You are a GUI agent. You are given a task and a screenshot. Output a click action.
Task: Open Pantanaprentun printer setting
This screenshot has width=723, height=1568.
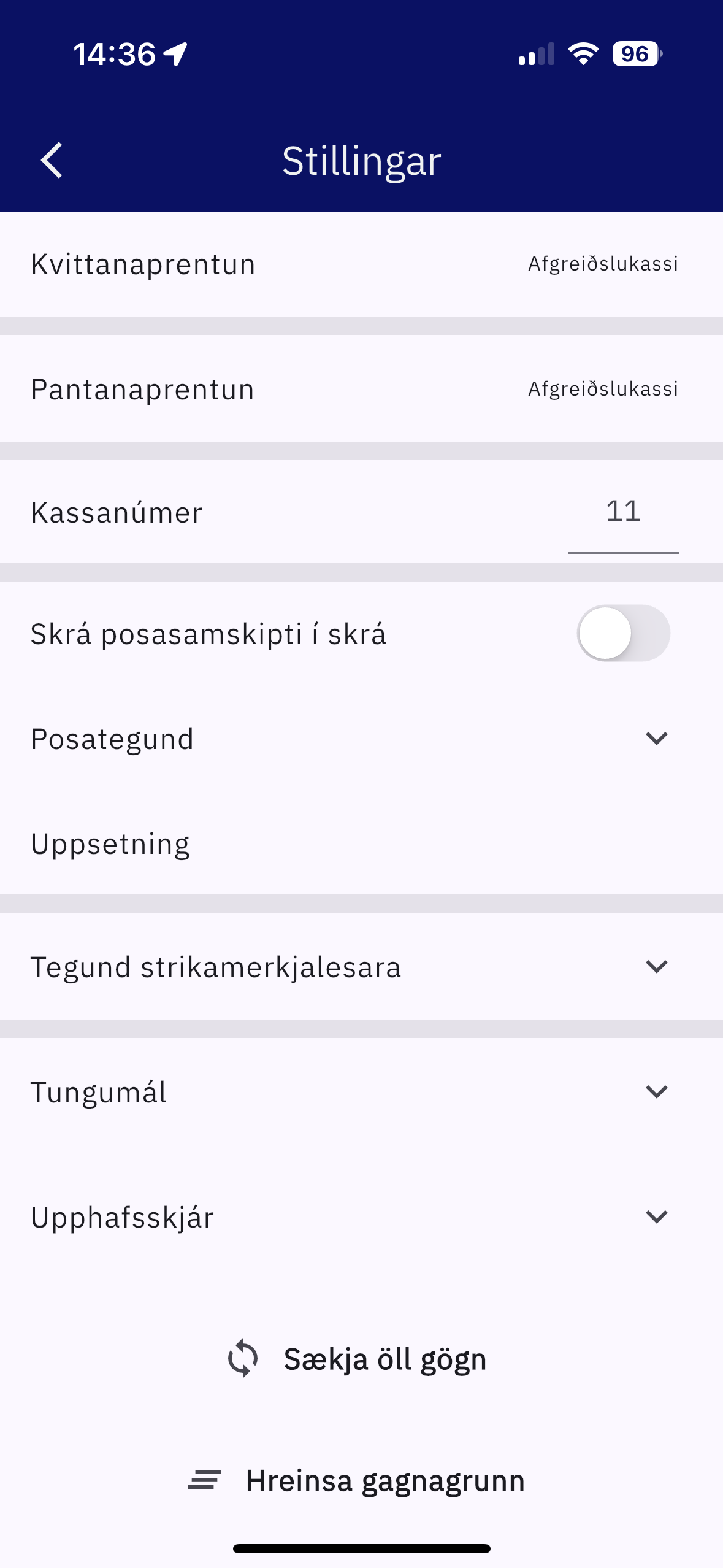(361, 390)
